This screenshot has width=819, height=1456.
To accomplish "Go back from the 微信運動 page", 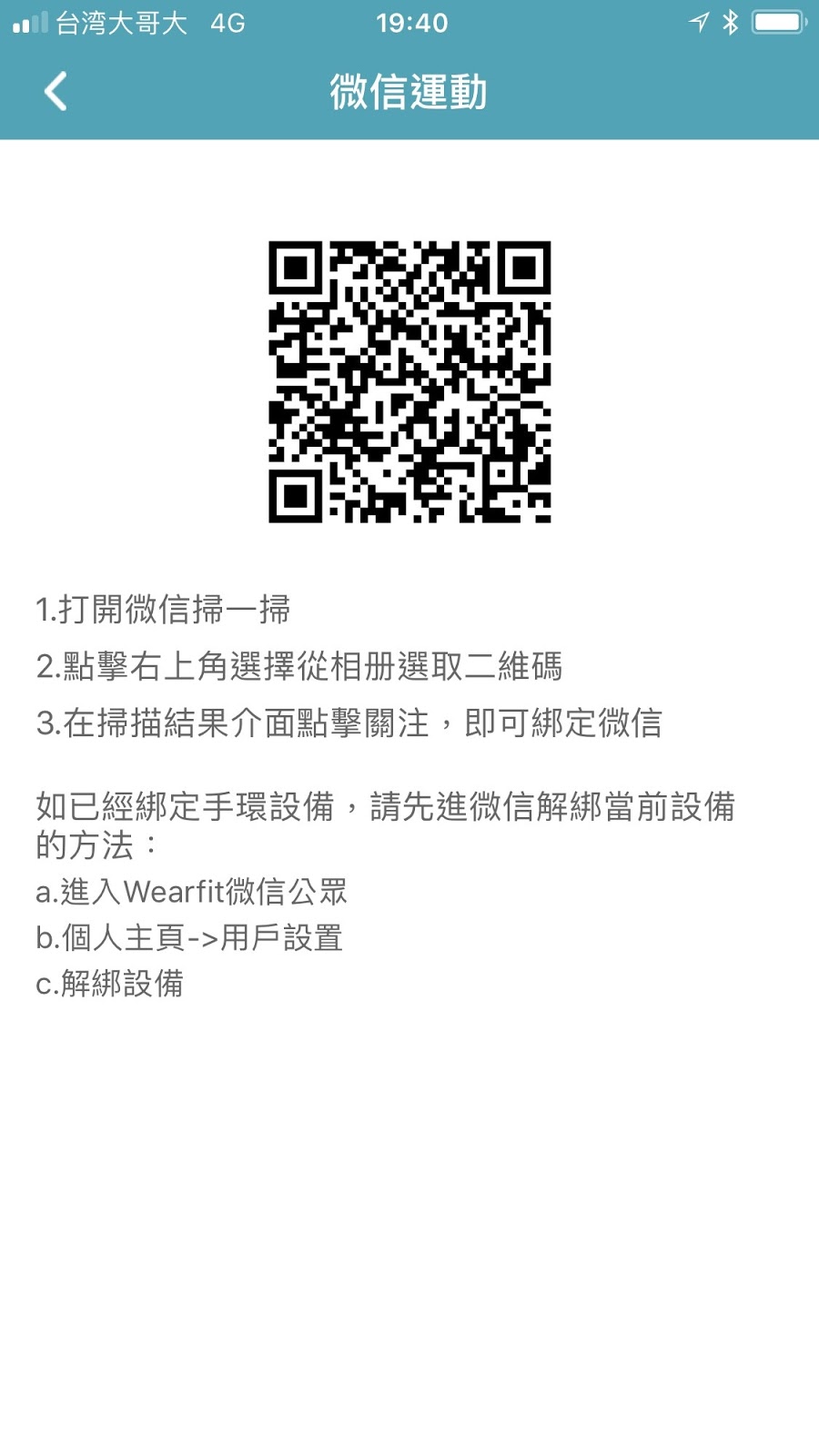I will click(56, 92).
